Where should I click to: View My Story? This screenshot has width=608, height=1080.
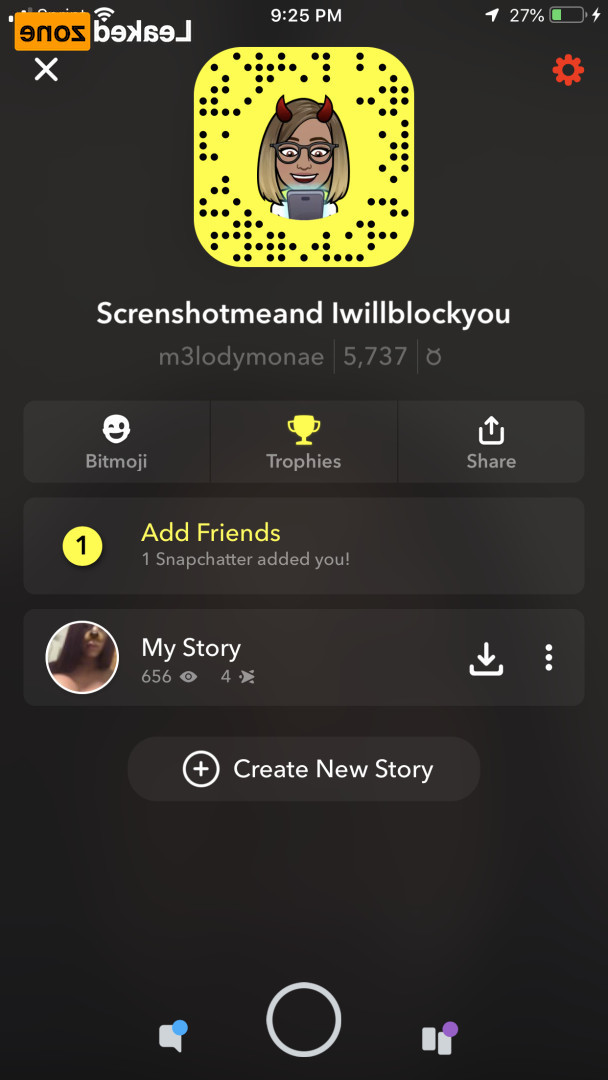pos(190,657)
